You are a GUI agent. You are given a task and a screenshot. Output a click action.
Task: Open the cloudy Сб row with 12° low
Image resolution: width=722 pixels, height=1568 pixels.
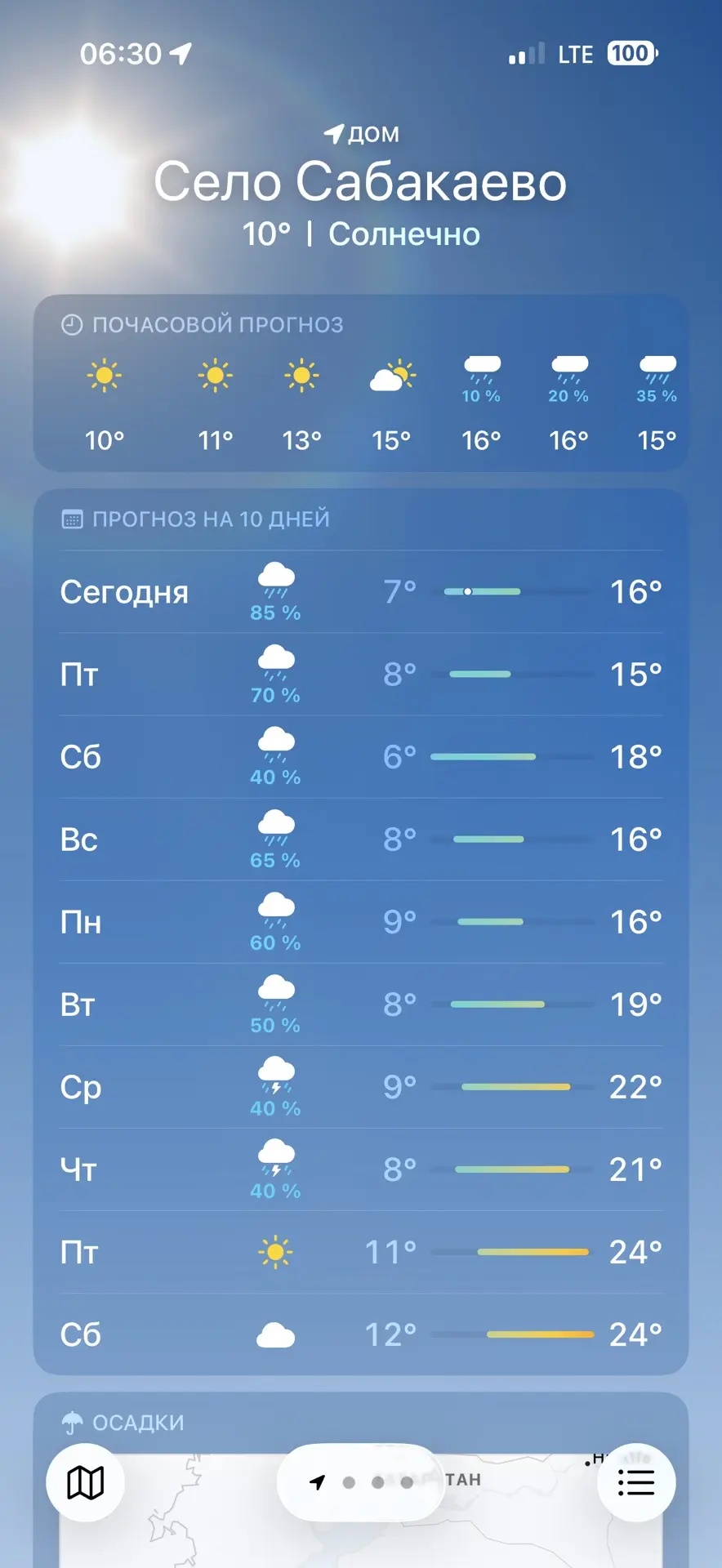361,1334
